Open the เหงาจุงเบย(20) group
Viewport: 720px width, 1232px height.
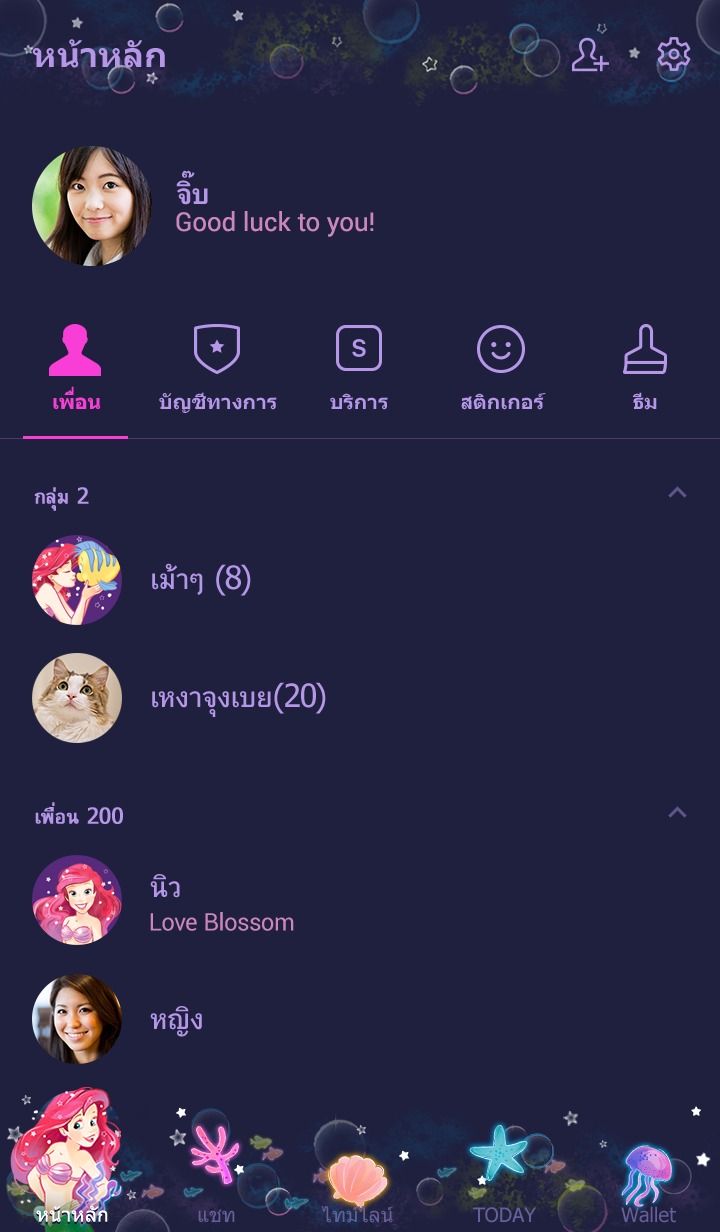click(238, 697)
